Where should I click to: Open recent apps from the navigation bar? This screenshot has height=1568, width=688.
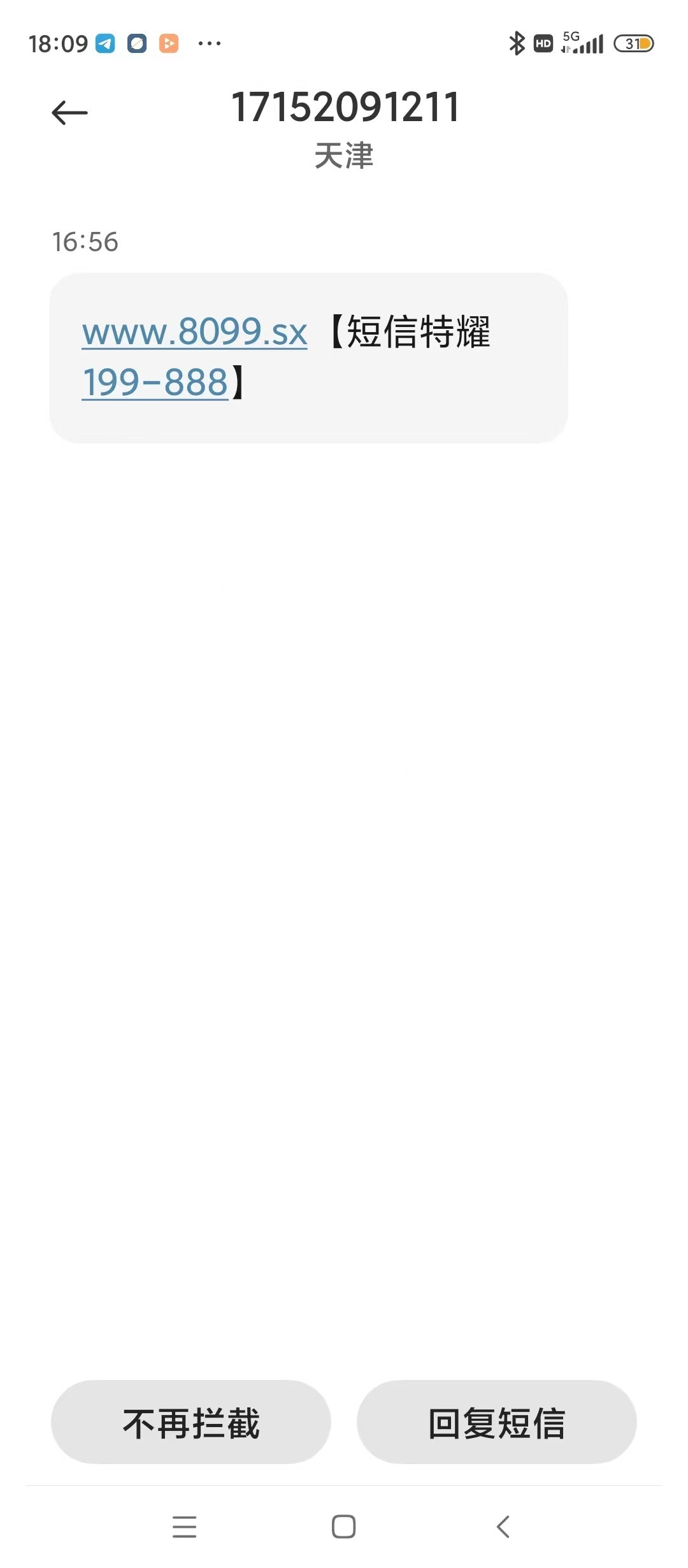click(184, 1527)
